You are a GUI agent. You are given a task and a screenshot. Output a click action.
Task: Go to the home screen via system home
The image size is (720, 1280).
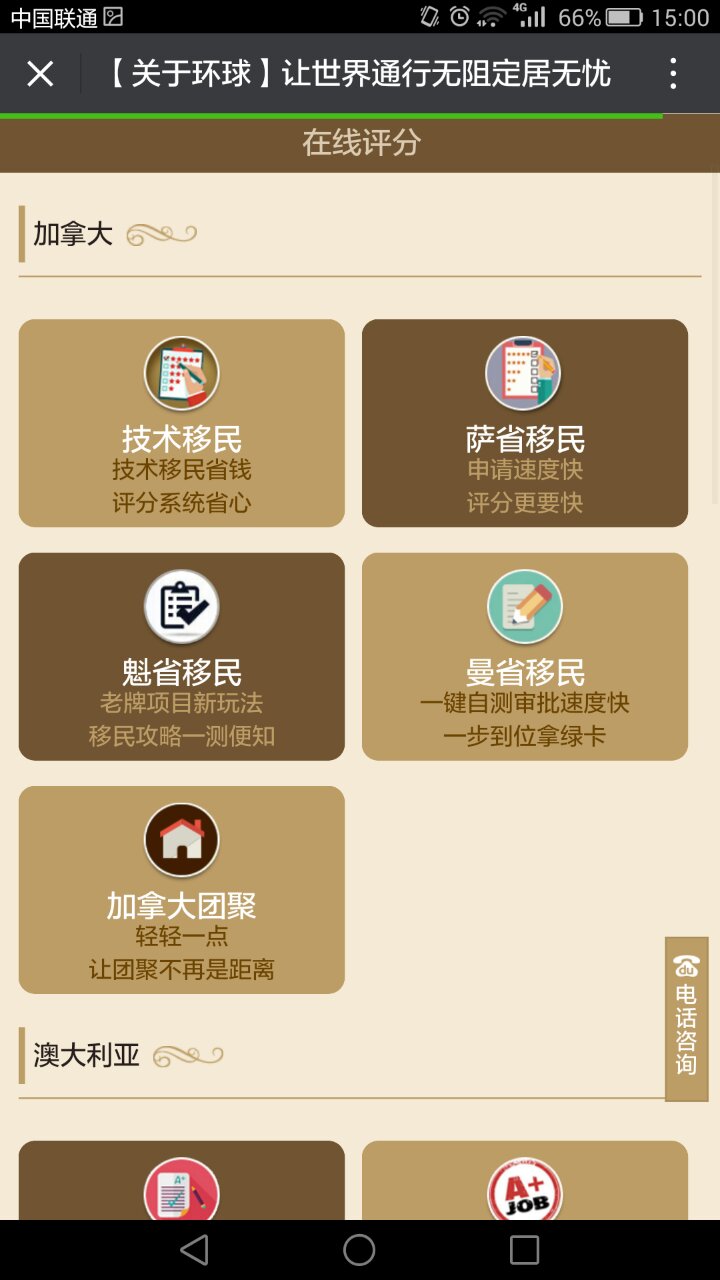point(359,1250)
